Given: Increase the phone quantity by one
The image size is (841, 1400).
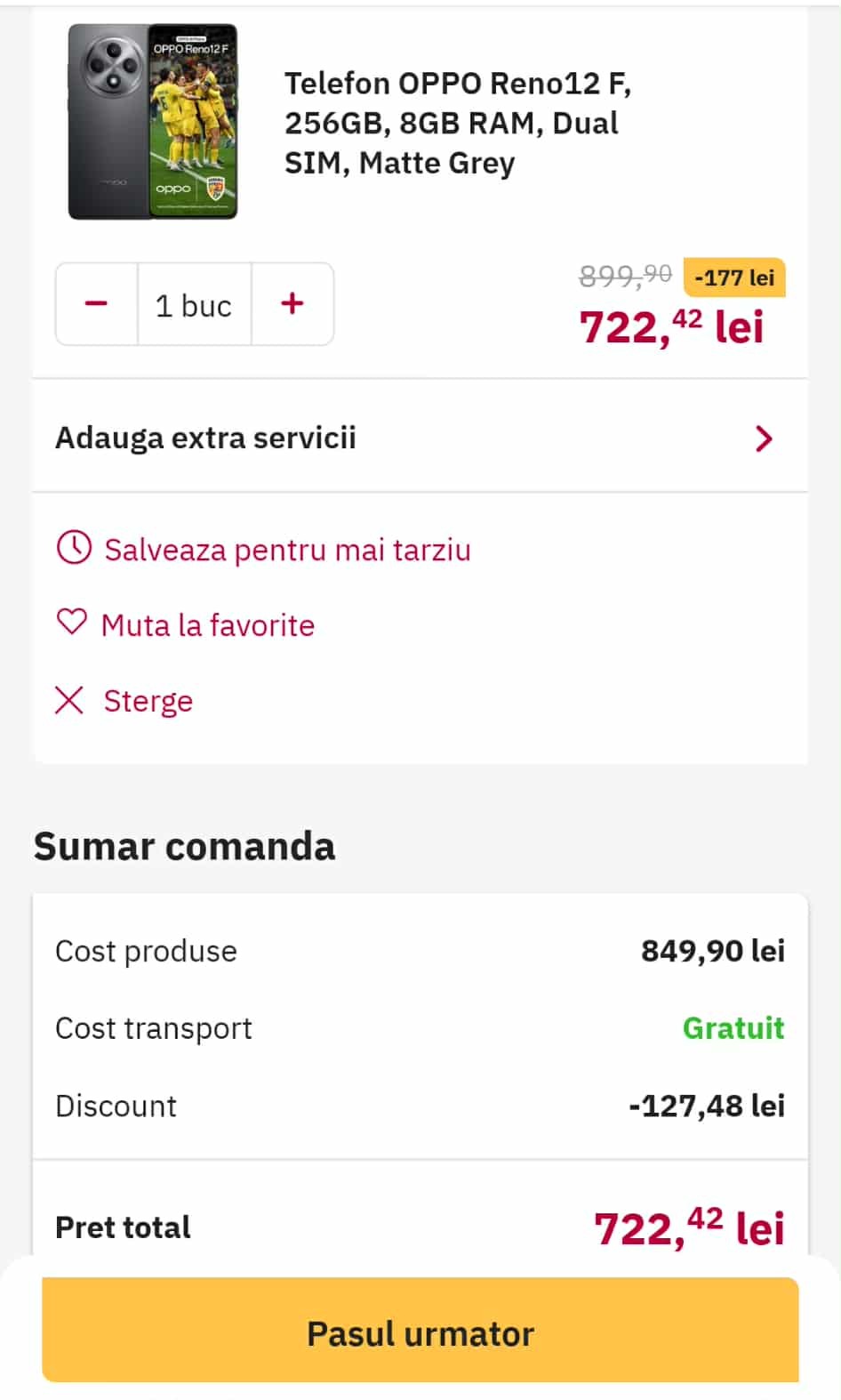Looking at the screenshot, I should coord(292,304).
